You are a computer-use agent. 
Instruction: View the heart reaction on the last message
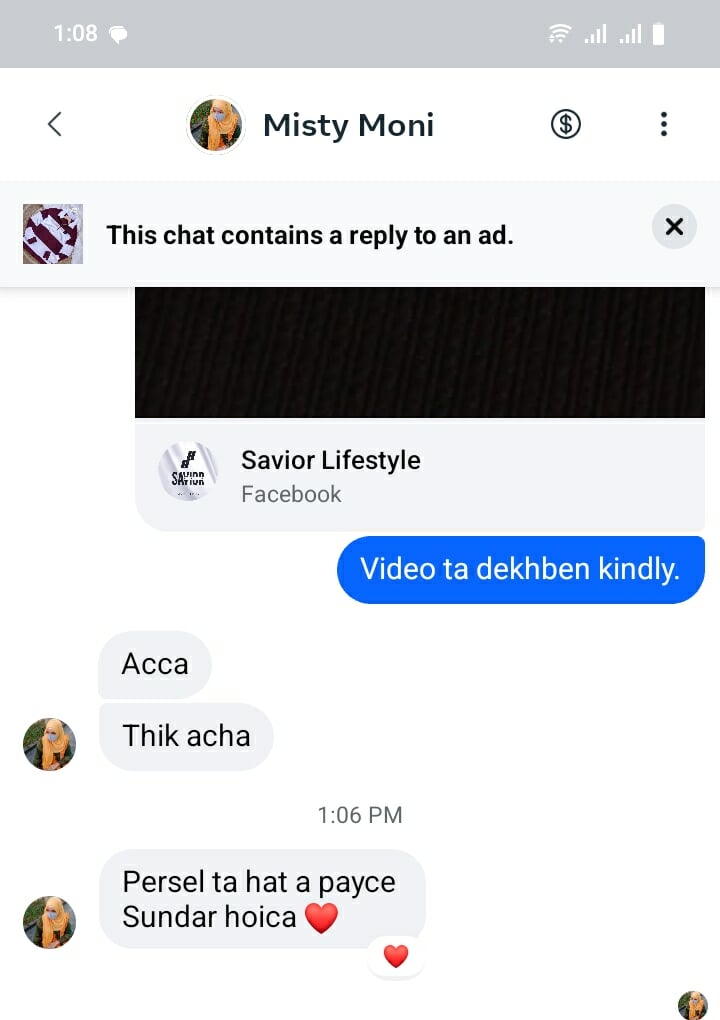point(396,957)
